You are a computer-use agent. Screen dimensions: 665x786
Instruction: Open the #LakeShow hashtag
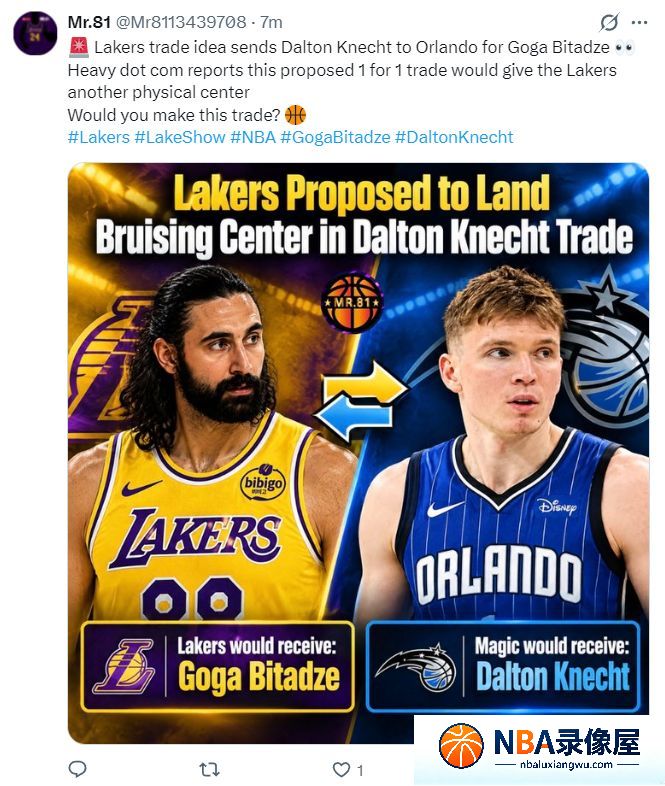[x=180, y=137]
